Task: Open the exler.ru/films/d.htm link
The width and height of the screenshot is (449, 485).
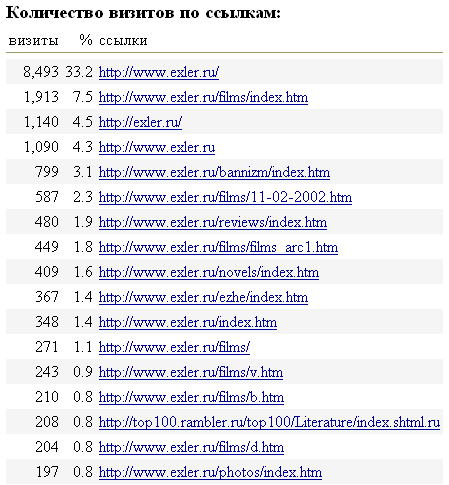Action: click(x=191, y=447)
